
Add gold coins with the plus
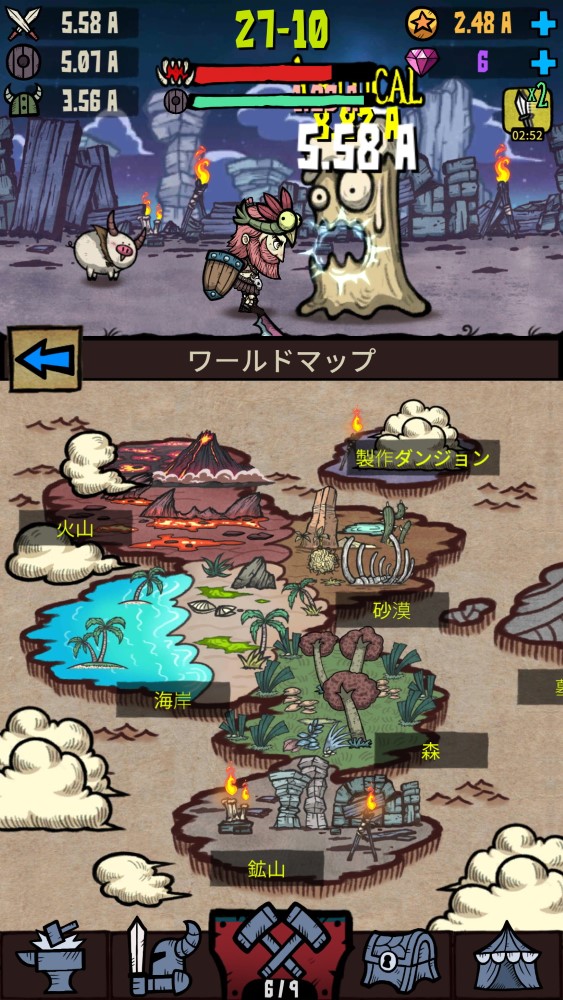point(543,24)
